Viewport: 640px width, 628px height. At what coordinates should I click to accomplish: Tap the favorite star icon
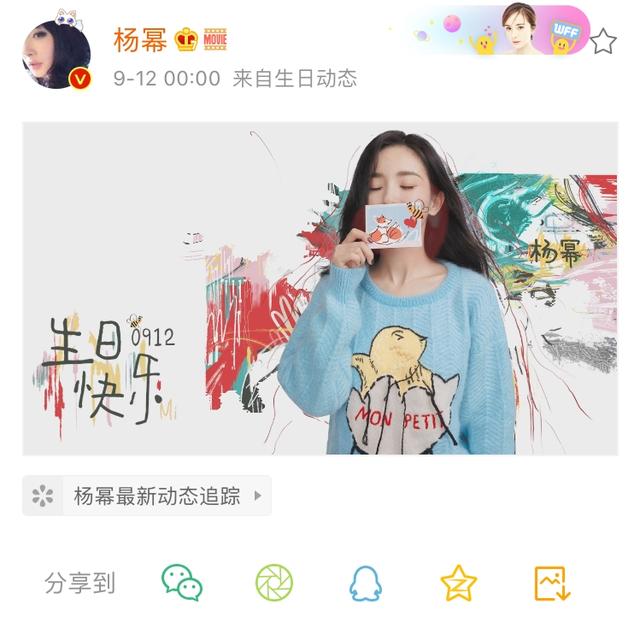603,42
